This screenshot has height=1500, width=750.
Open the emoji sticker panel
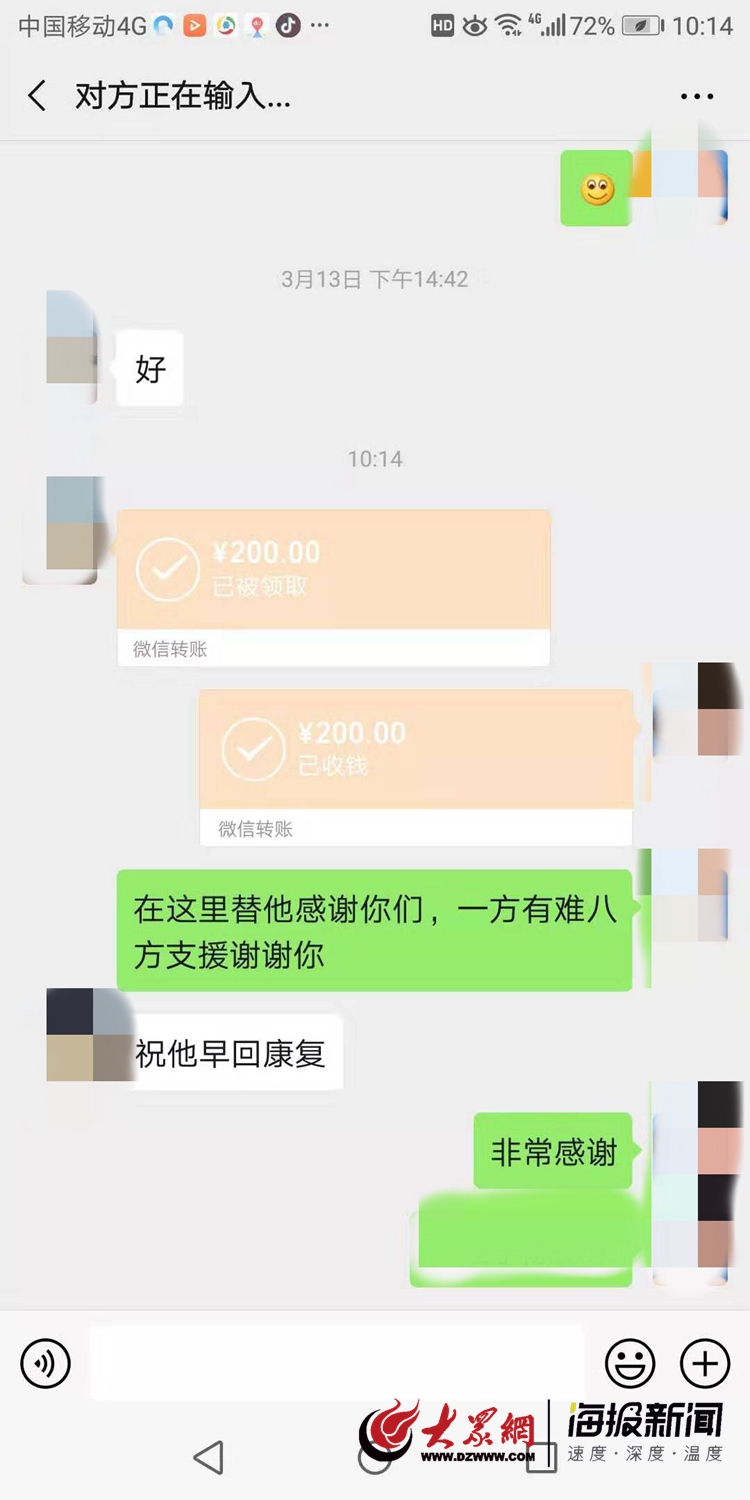coord(630,1363)
